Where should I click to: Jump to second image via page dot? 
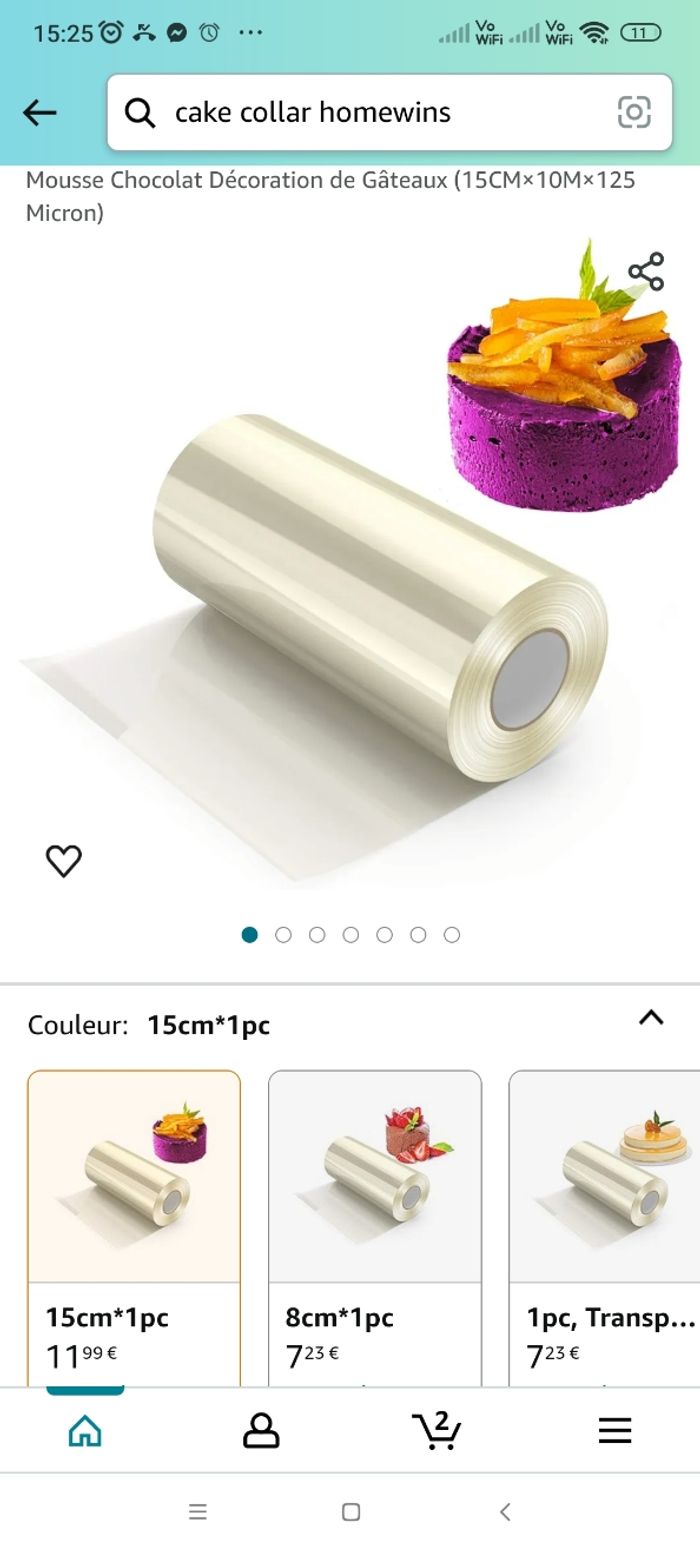[x=283, y=935]
